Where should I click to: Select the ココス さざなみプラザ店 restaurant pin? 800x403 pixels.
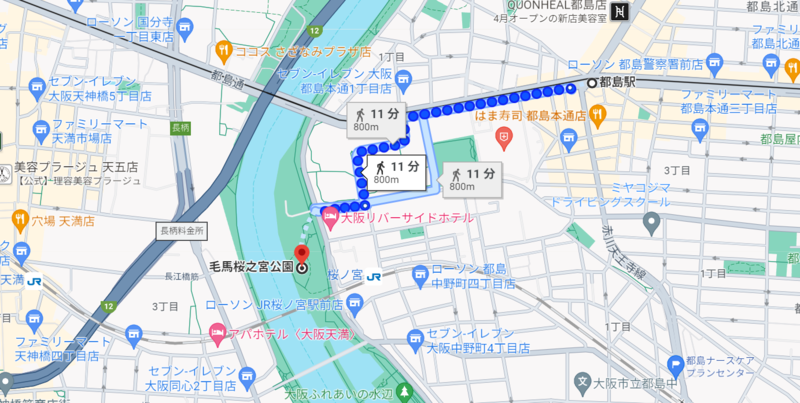pyautogui.click(x=226, y=49)
